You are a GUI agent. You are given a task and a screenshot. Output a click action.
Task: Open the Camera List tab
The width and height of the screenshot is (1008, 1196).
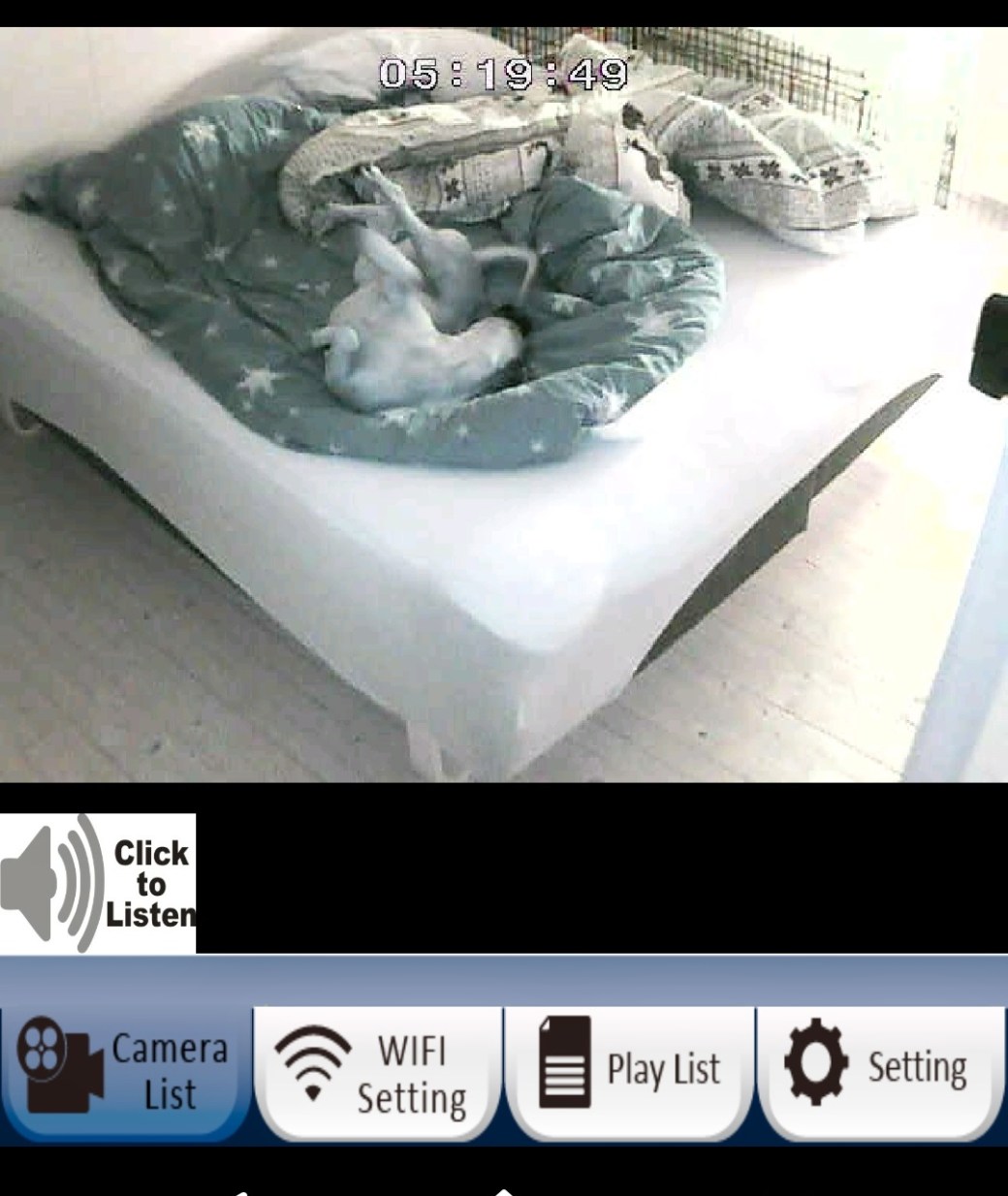tap(125, 1072)
